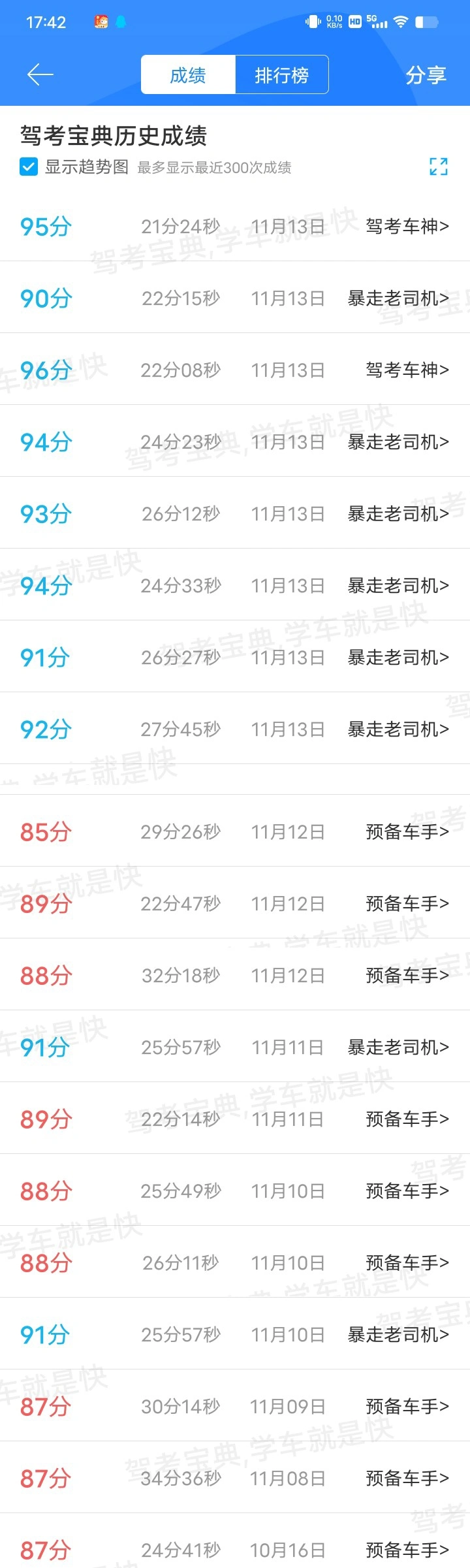View the 87分 record from 10月16日
The width and height of the screenshot is (470, 1568).
235,1550
